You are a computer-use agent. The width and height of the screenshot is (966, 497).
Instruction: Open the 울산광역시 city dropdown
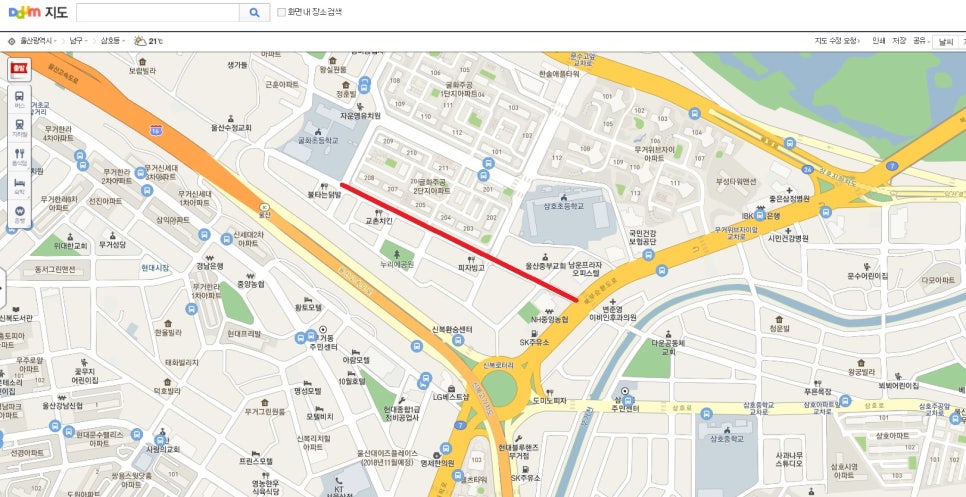(37, 41)
